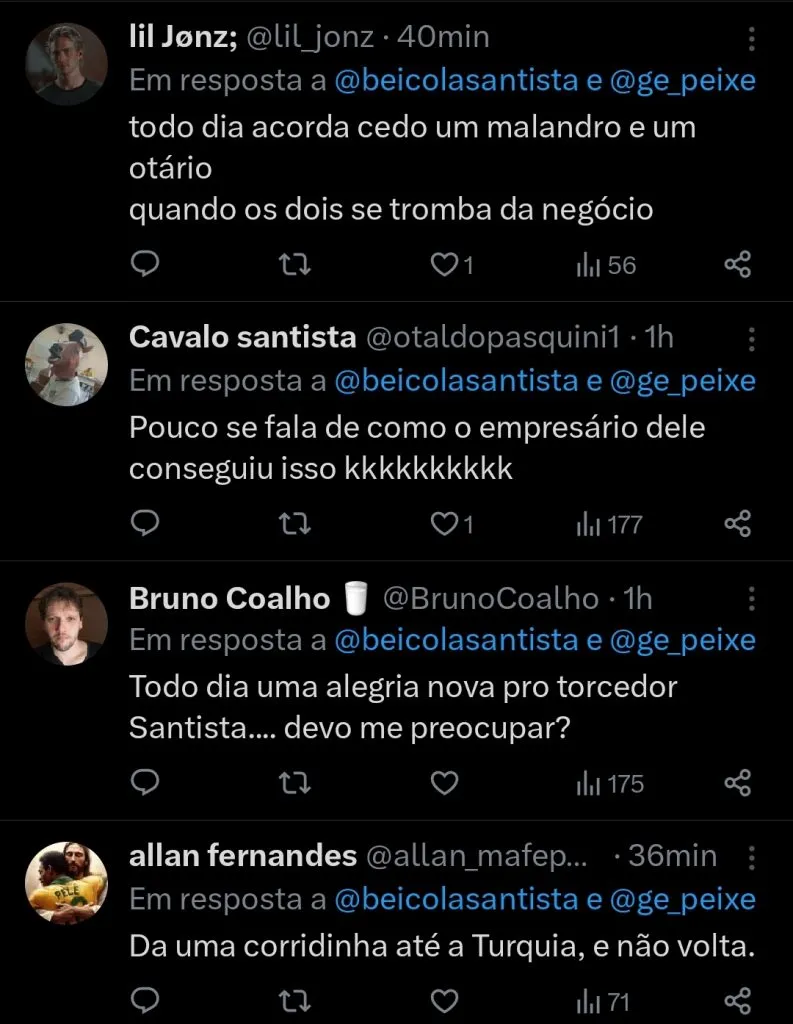Click the reply icon on allan fernandes's tweet

pos(145,997)
